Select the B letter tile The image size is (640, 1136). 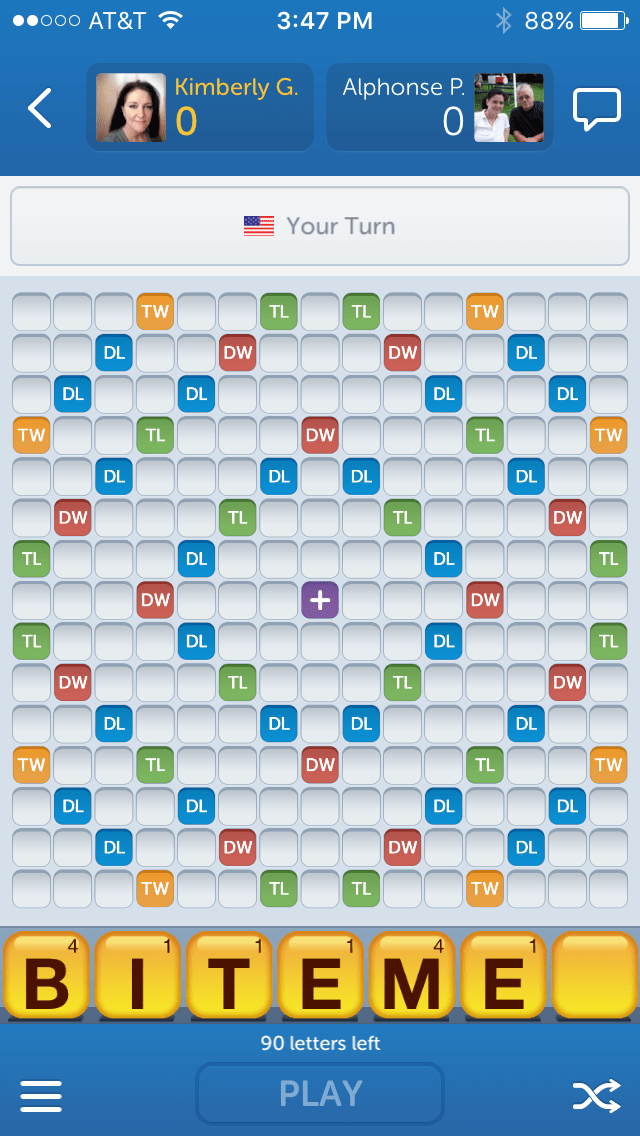click(45, 978)
